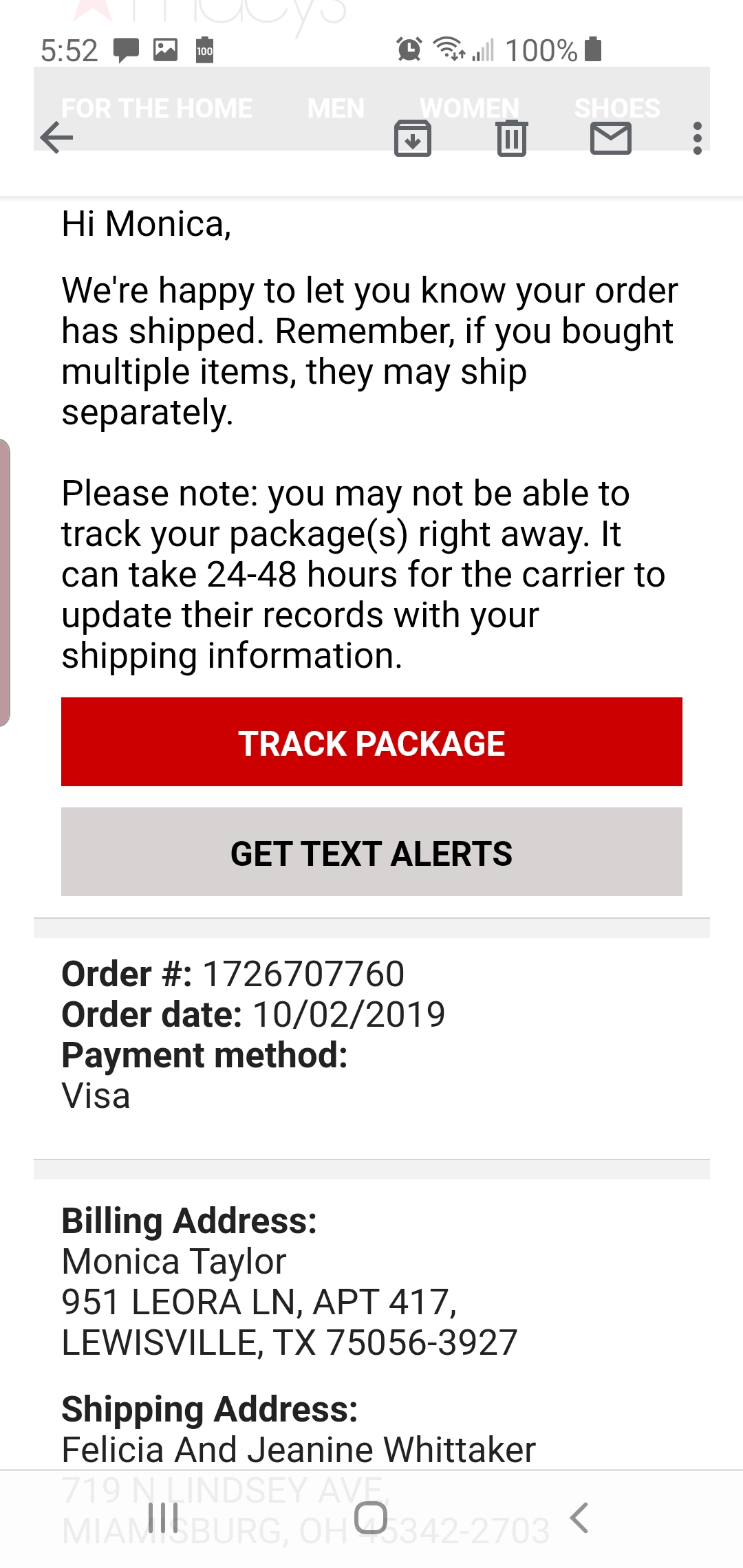The image size is (743, 1568).
Task: Delete this email with the trash icon
Action: (x=511, y=138)
